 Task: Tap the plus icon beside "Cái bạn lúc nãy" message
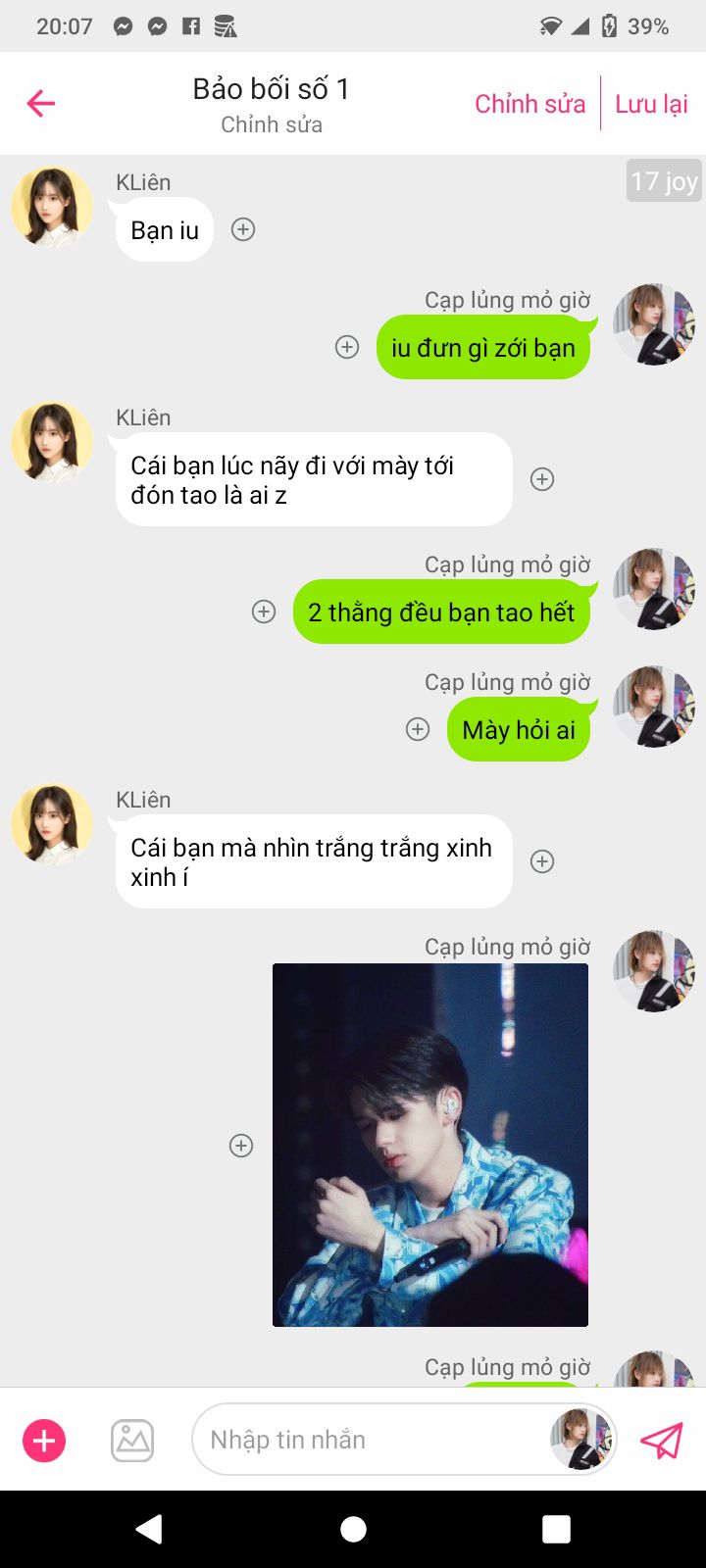pos(542,479)
